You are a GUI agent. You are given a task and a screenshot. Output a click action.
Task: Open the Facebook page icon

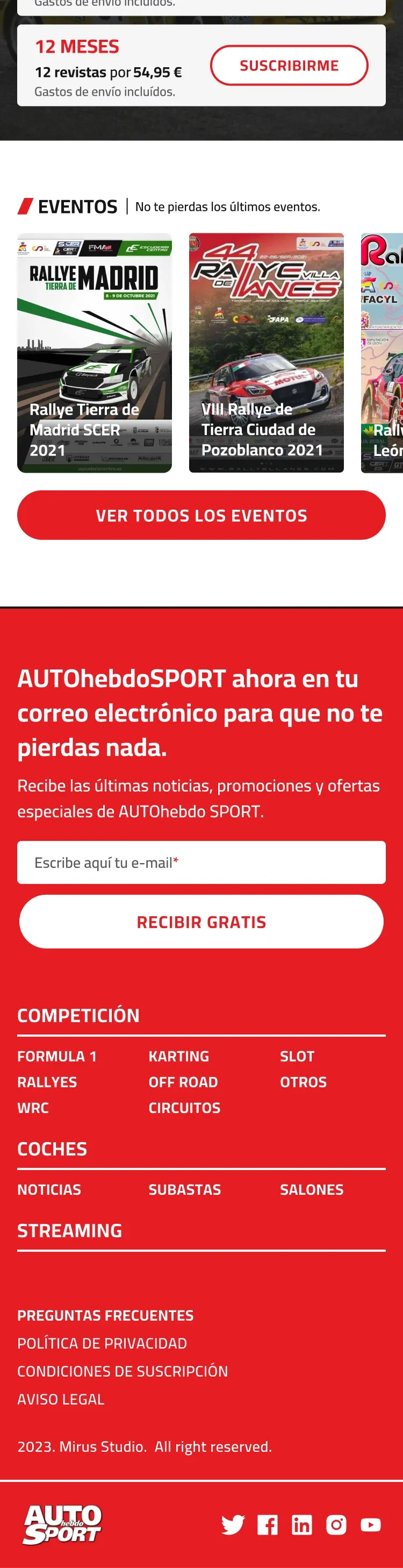click(268, 1524)
